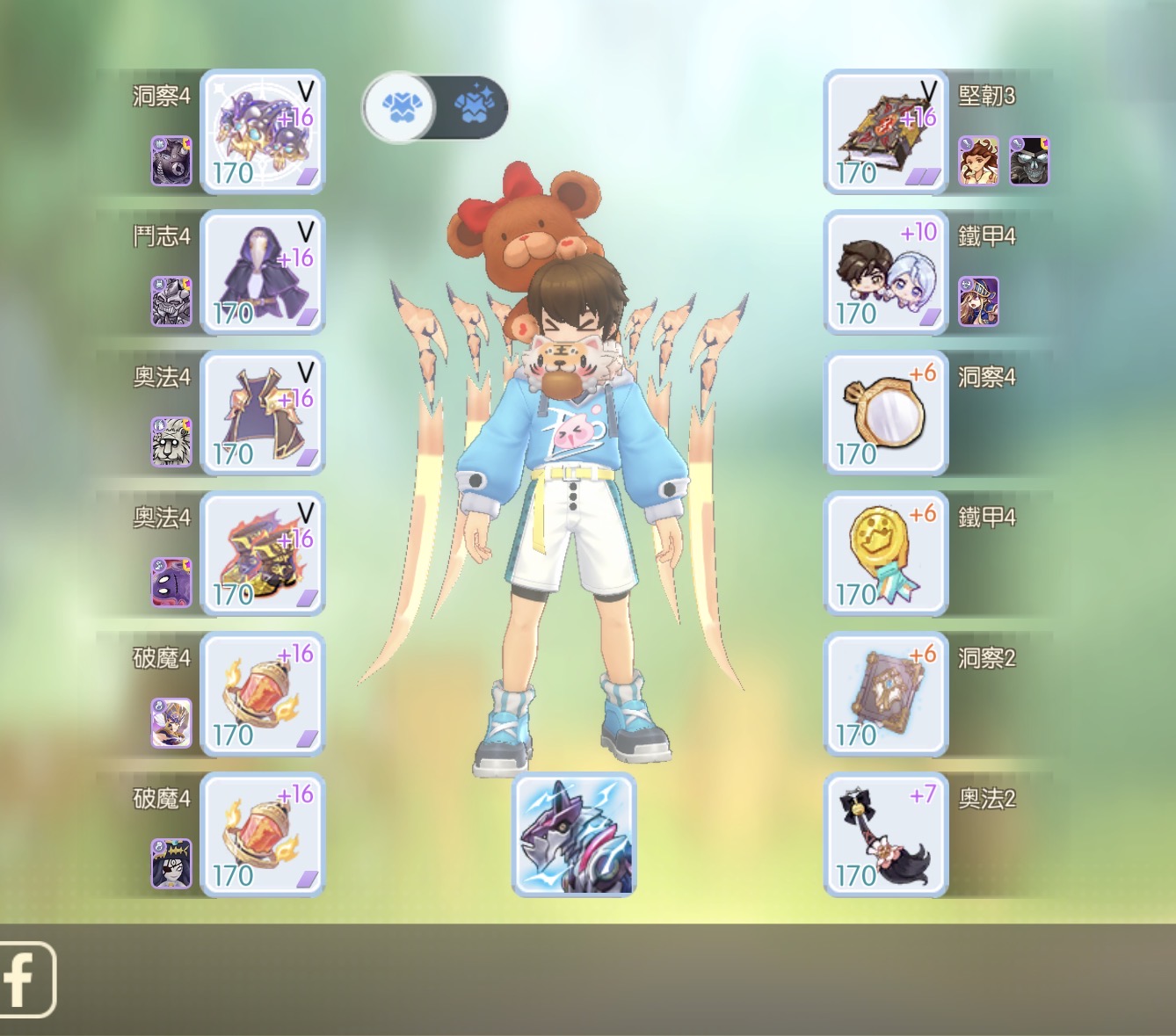The height and width of the screenshot is (1036, 1176).
Task: Share via the Facebook icon
Action: pos(26,979)
